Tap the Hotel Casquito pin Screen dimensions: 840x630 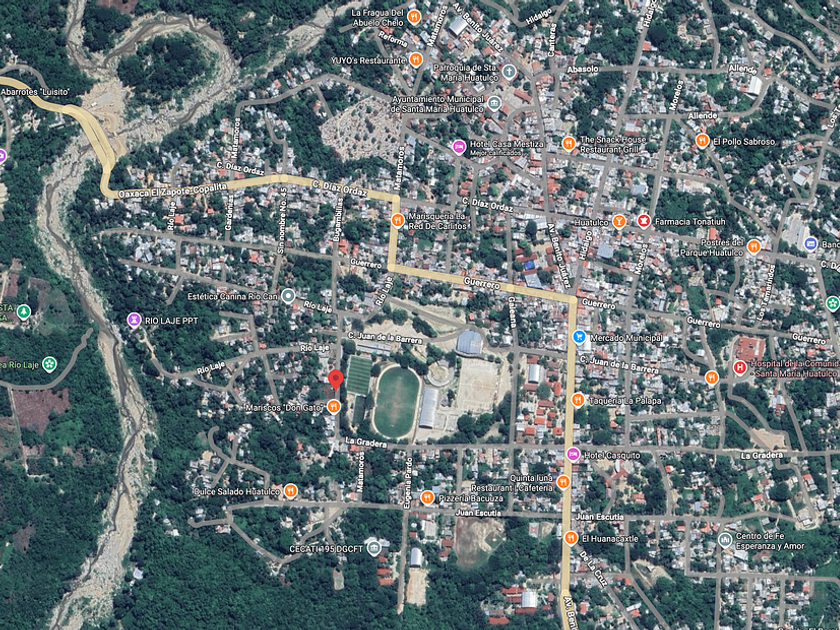point(573,454)
